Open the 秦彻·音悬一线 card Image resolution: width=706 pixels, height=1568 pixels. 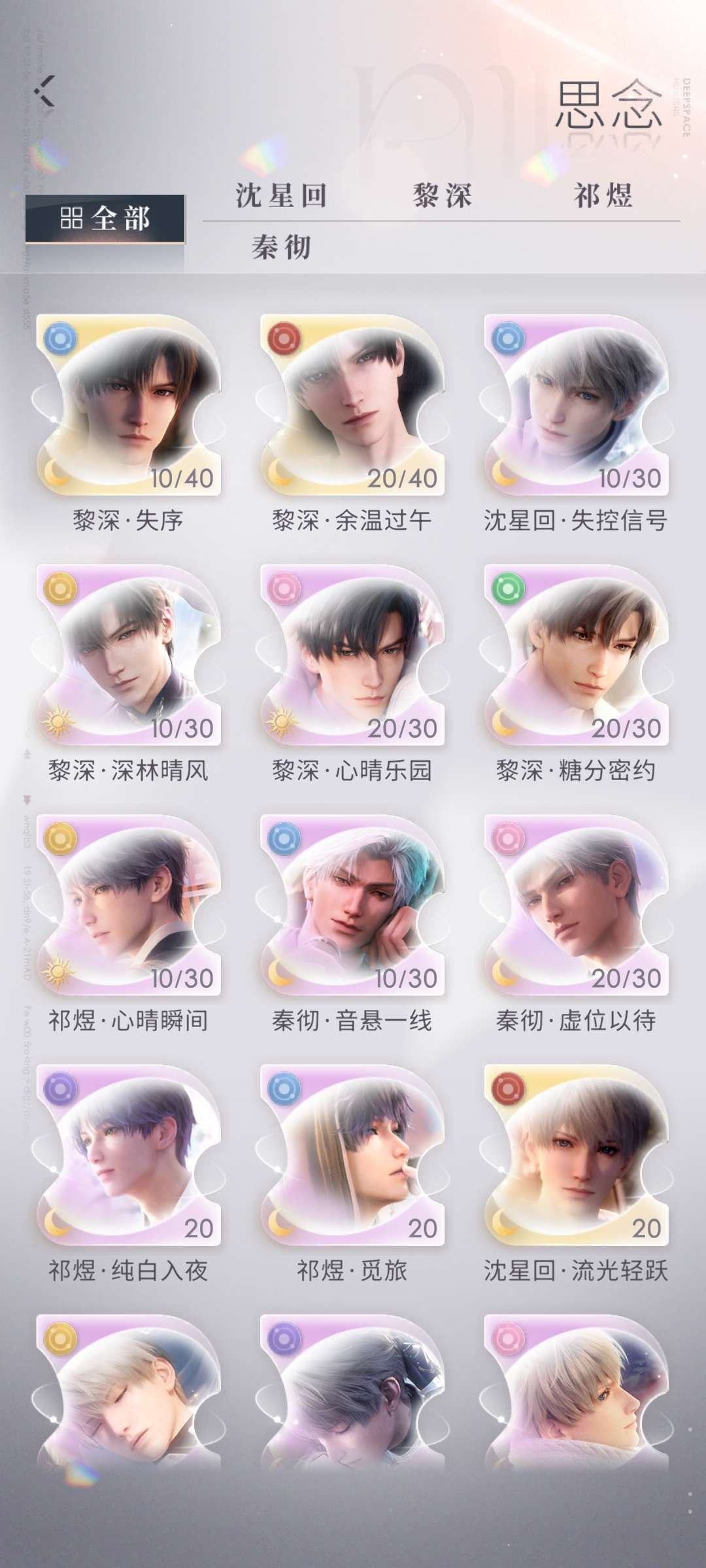point(352,906)
